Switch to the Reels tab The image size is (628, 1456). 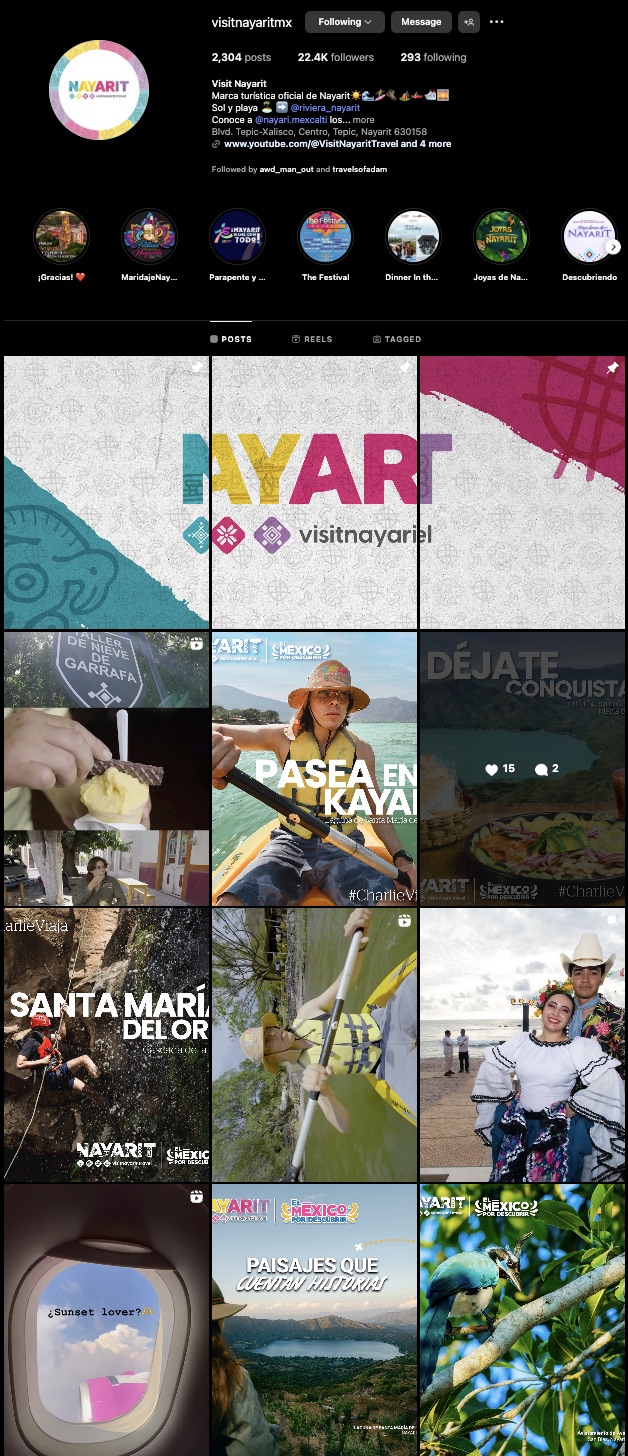(x=312, y=340)
